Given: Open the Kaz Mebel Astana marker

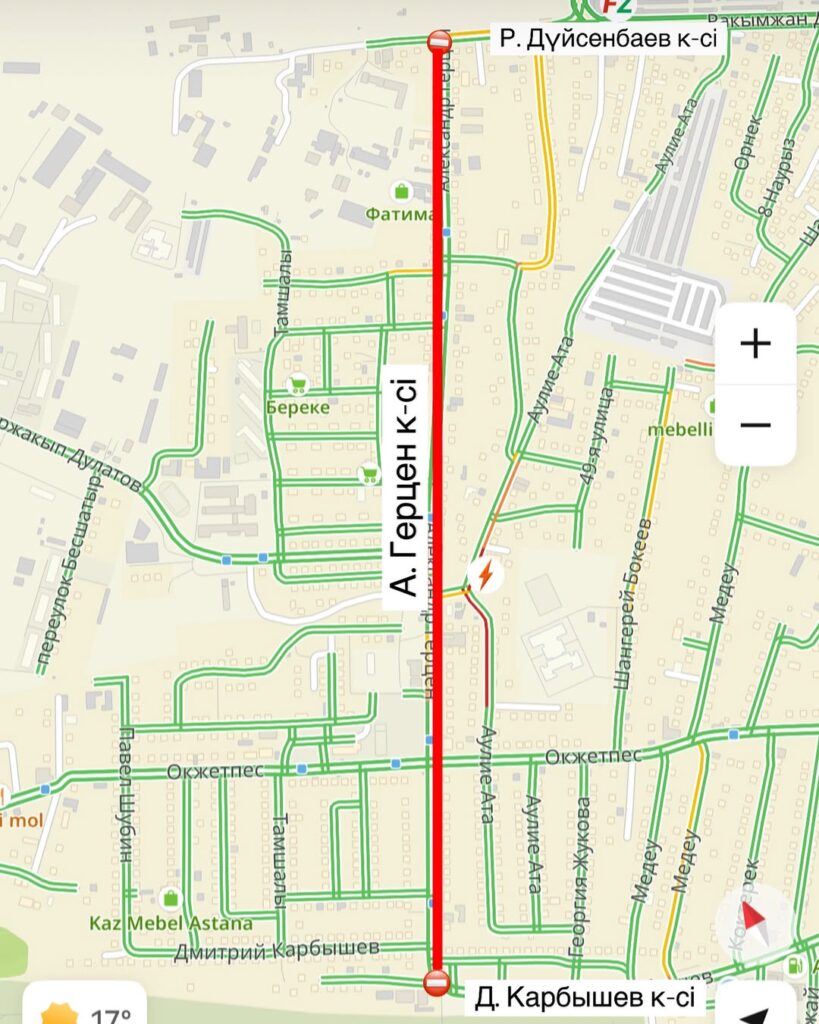Looking at the screenshot, I should pyautogui.click(x=170, y=898).
